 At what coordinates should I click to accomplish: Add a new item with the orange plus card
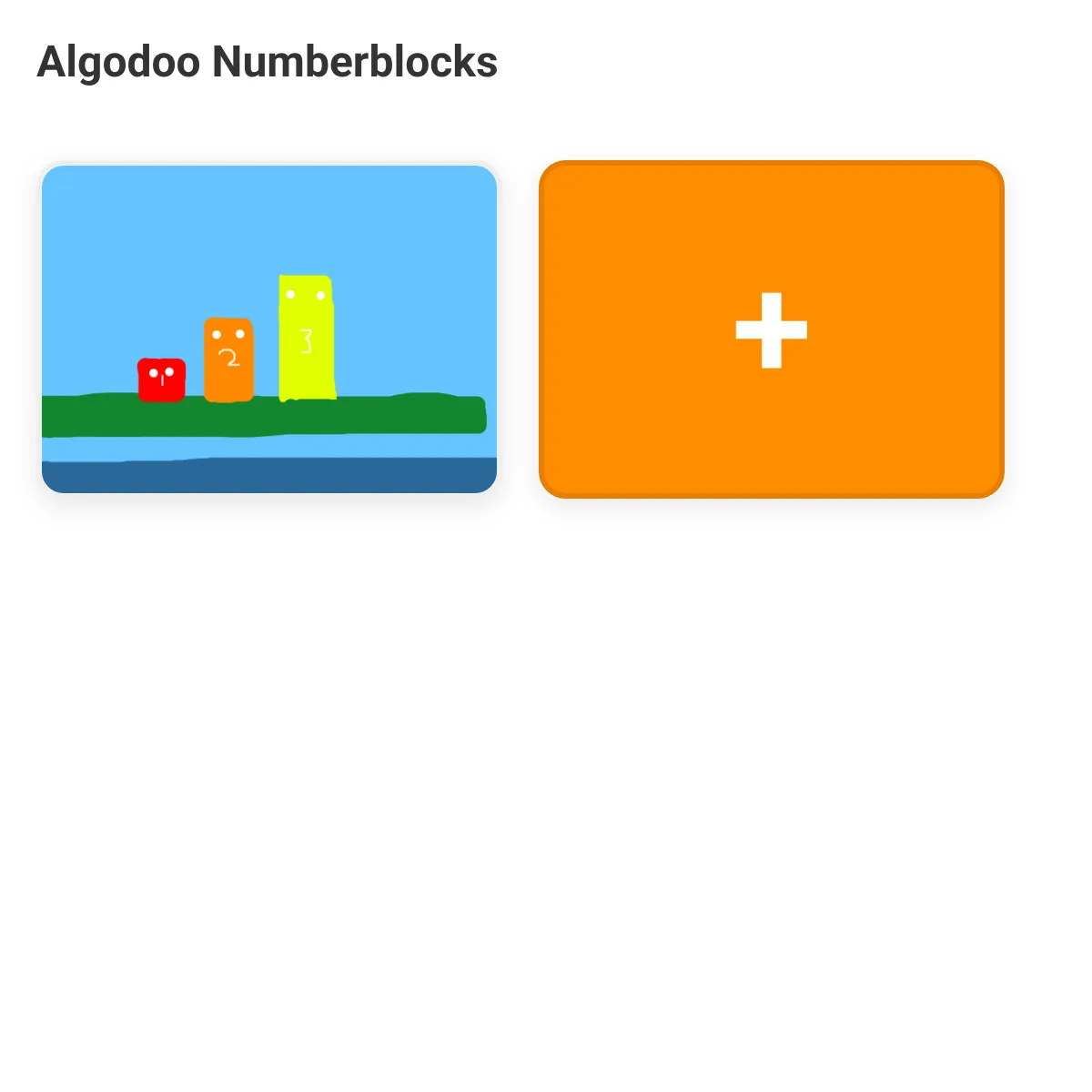(x=771, y=329)
